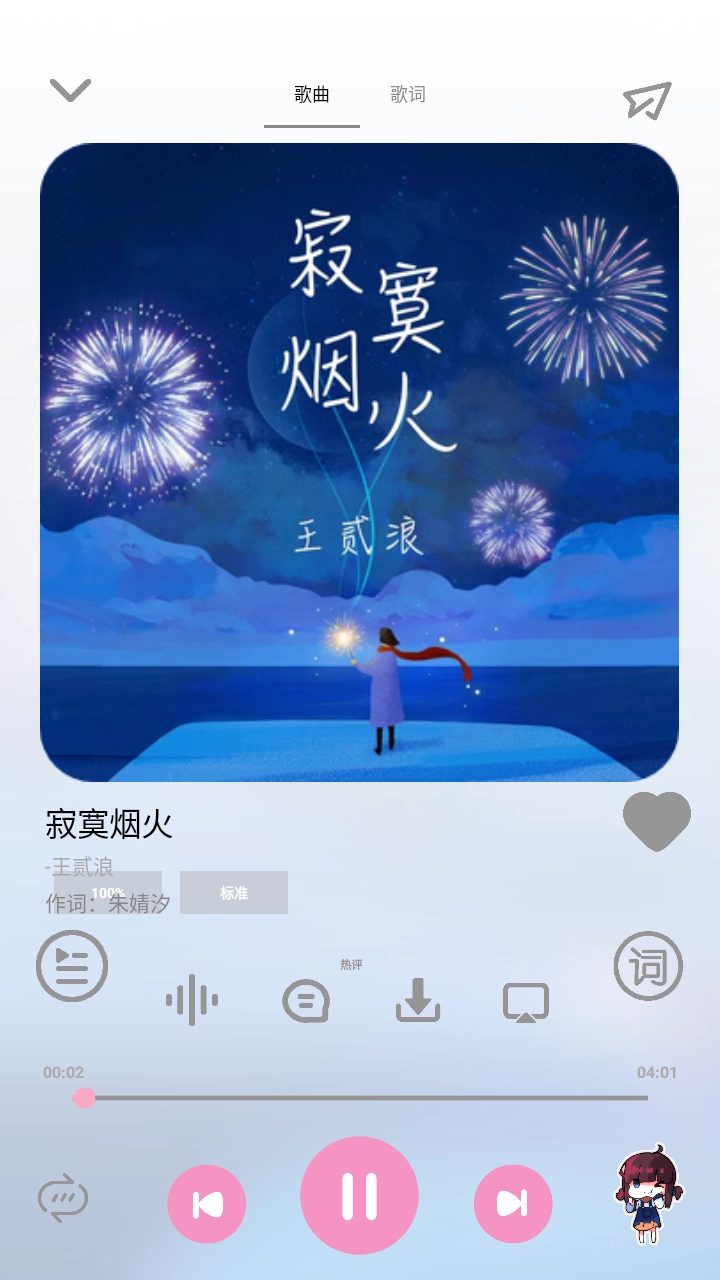
Task: Tap the 100% speed button
Action: tap(108, 893)
